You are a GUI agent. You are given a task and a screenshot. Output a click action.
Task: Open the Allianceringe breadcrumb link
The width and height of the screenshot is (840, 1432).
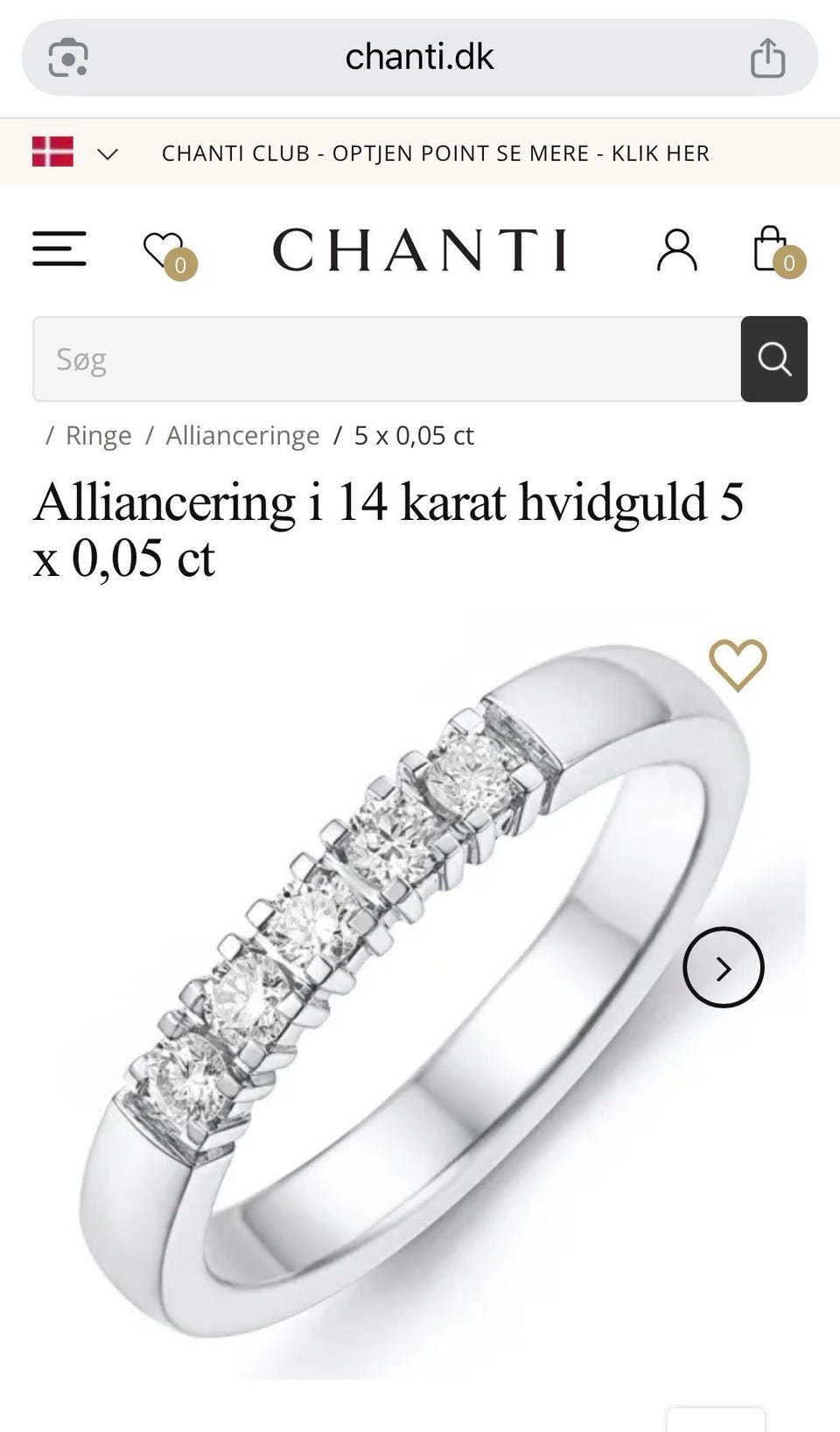[x=241, y=435]
